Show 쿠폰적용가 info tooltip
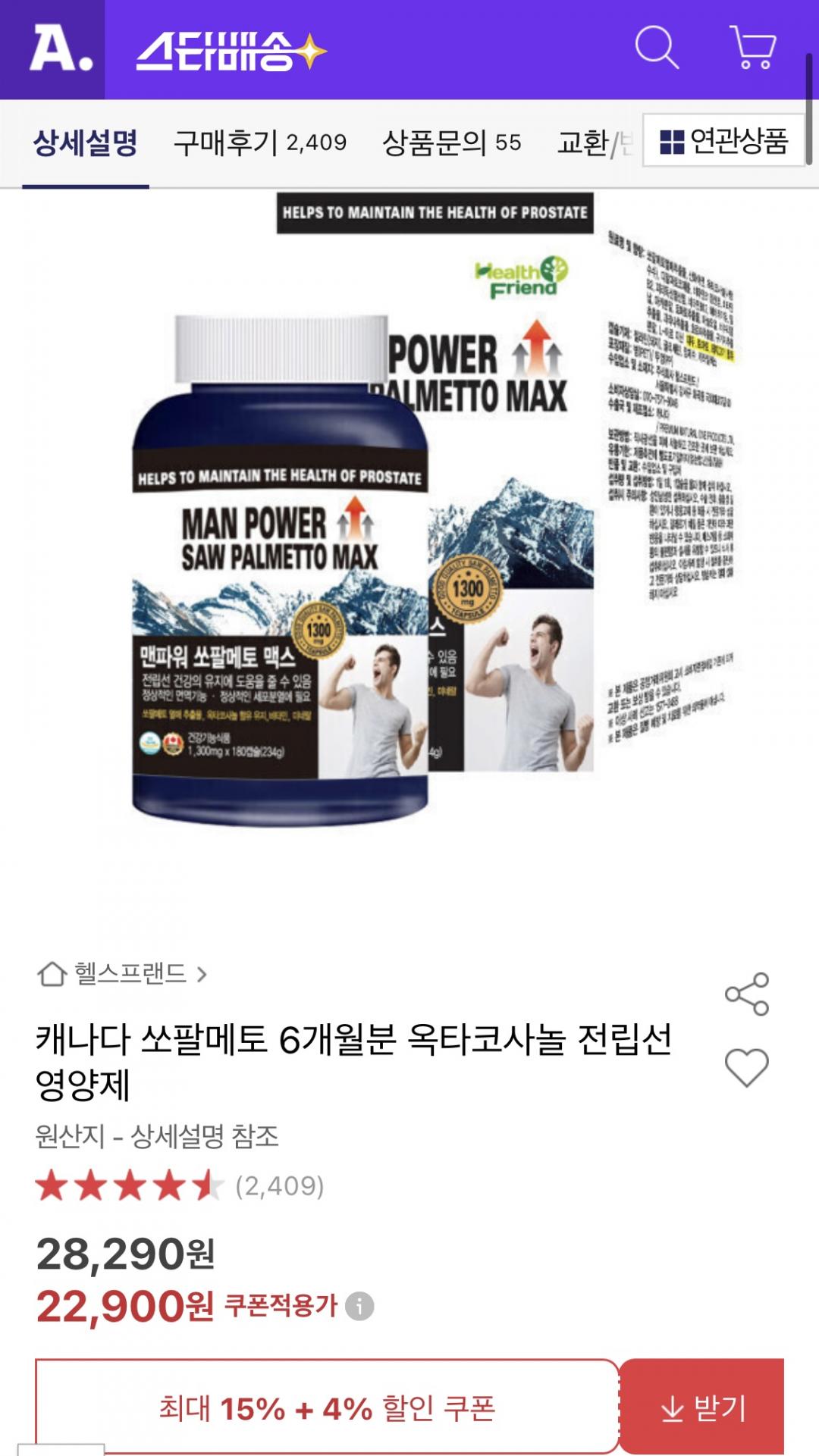Screen dimensions: 819x1456 point(359,1306)
